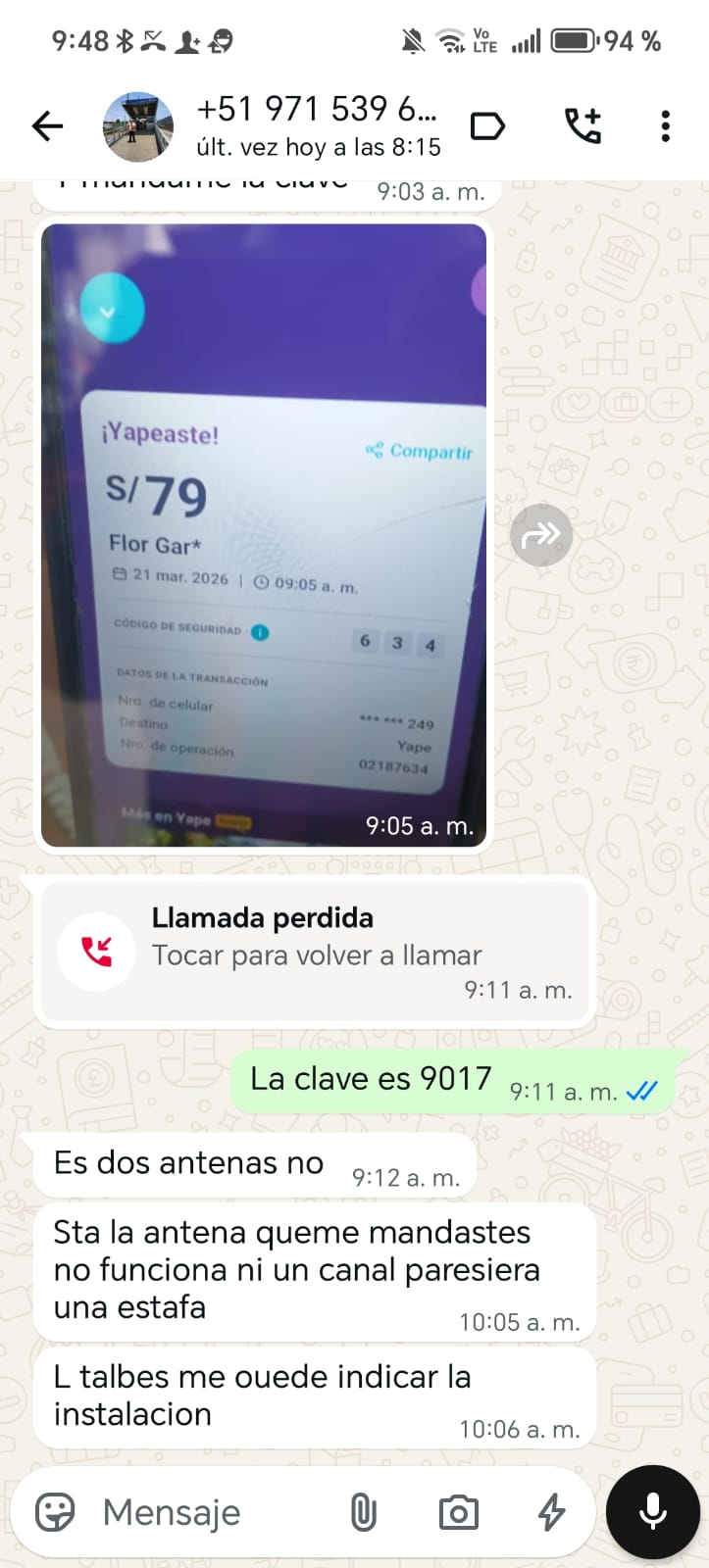Record a voice message
Image resolution: width=709 pixels, height=1568 pixels.
[653, 1512]
